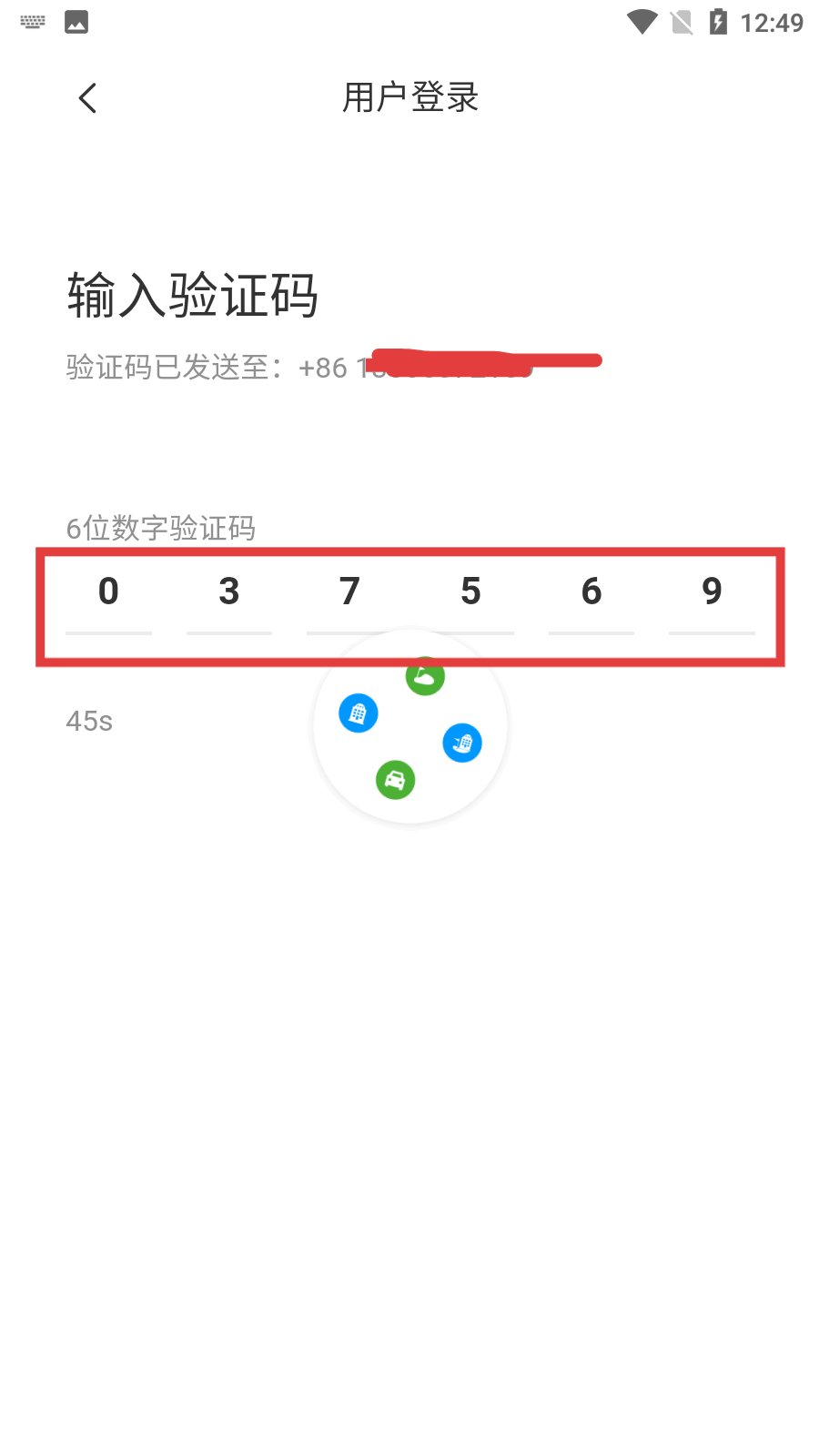Image resolution: width=819 pixels, height=1456 pixels.
Task: Select the second code digit box showing 3
Action: coord(229,593)
